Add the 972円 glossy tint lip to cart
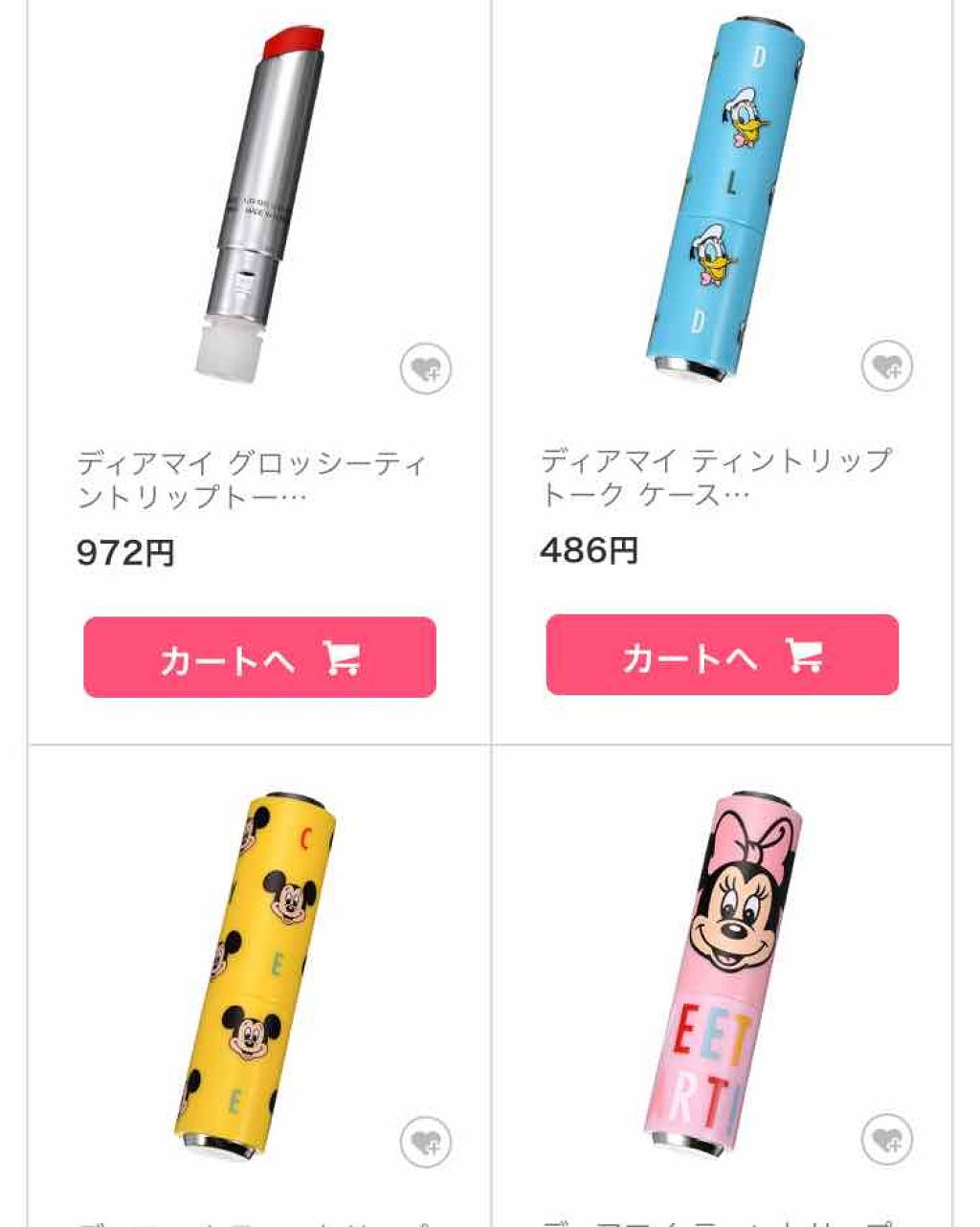This screenshot has width=980, height=1227. [259, 657]
